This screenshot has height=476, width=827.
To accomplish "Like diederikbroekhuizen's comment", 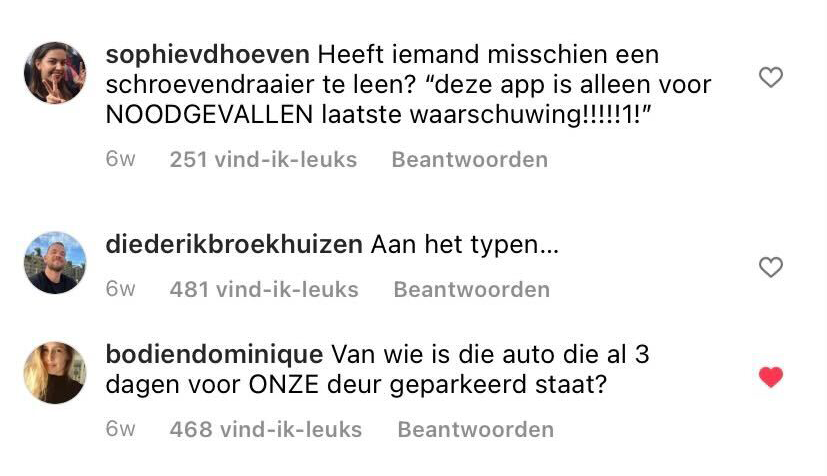I will pos(770,267).
